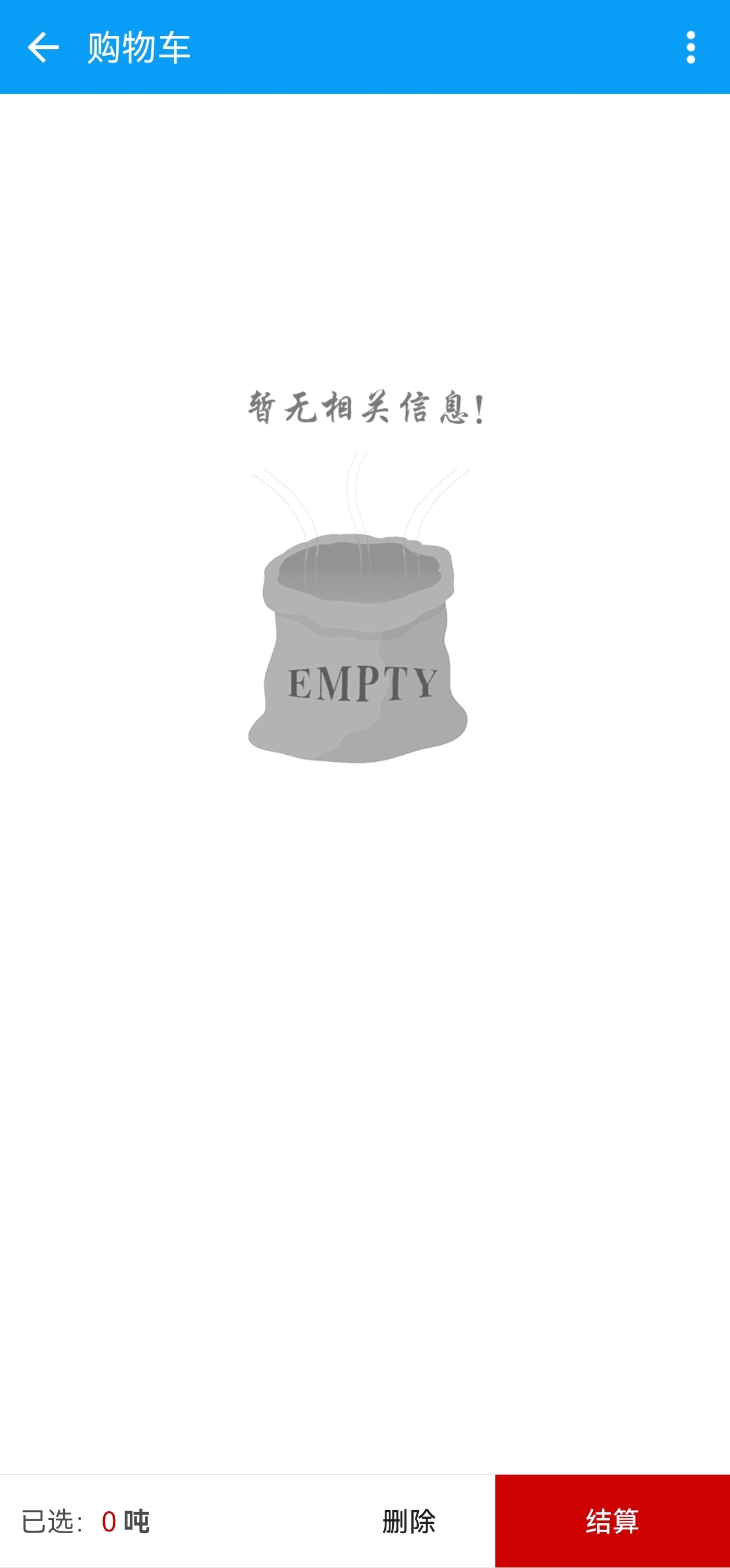Screen dimensions: 730x1568
Task: Tap the red 结算 checkout button
Action: [x=612, y=1520]
